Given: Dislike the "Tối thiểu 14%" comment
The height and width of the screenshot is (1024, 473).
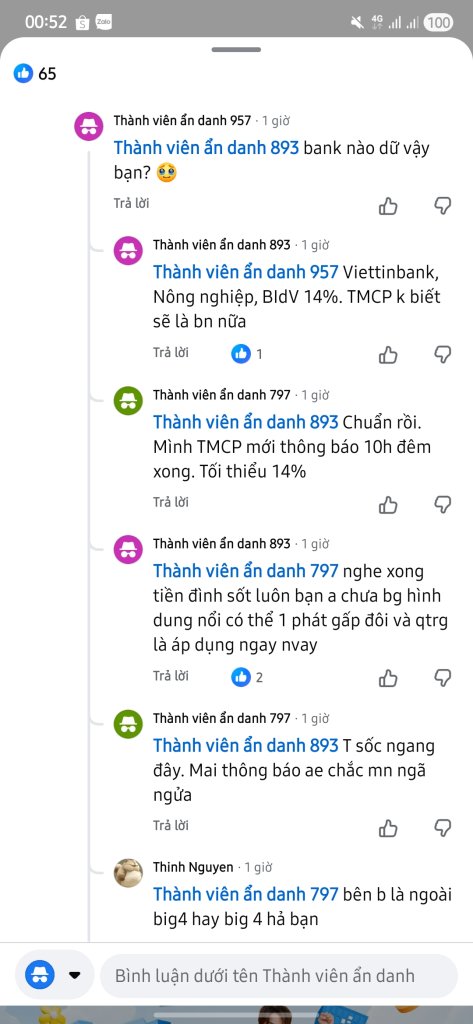Looking at the screenshot, I should pos(443,505).
